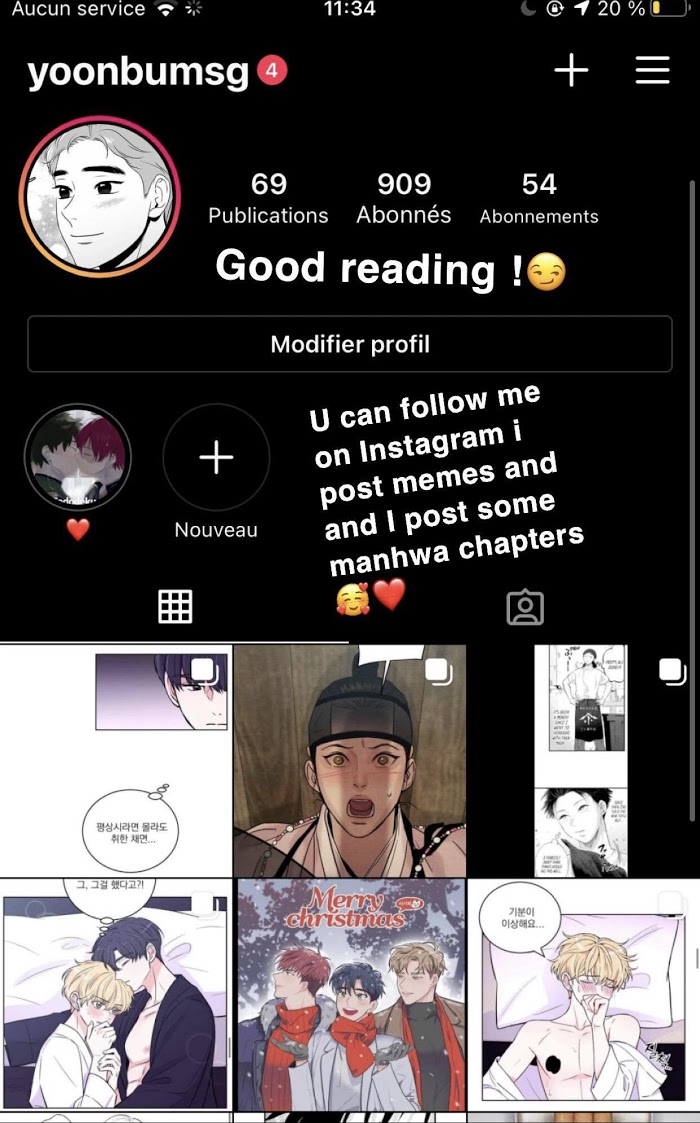This screenshot has width=700, height=1123.
Task: Switch to the tagged photos tab
Action: (x=525, y=607)
